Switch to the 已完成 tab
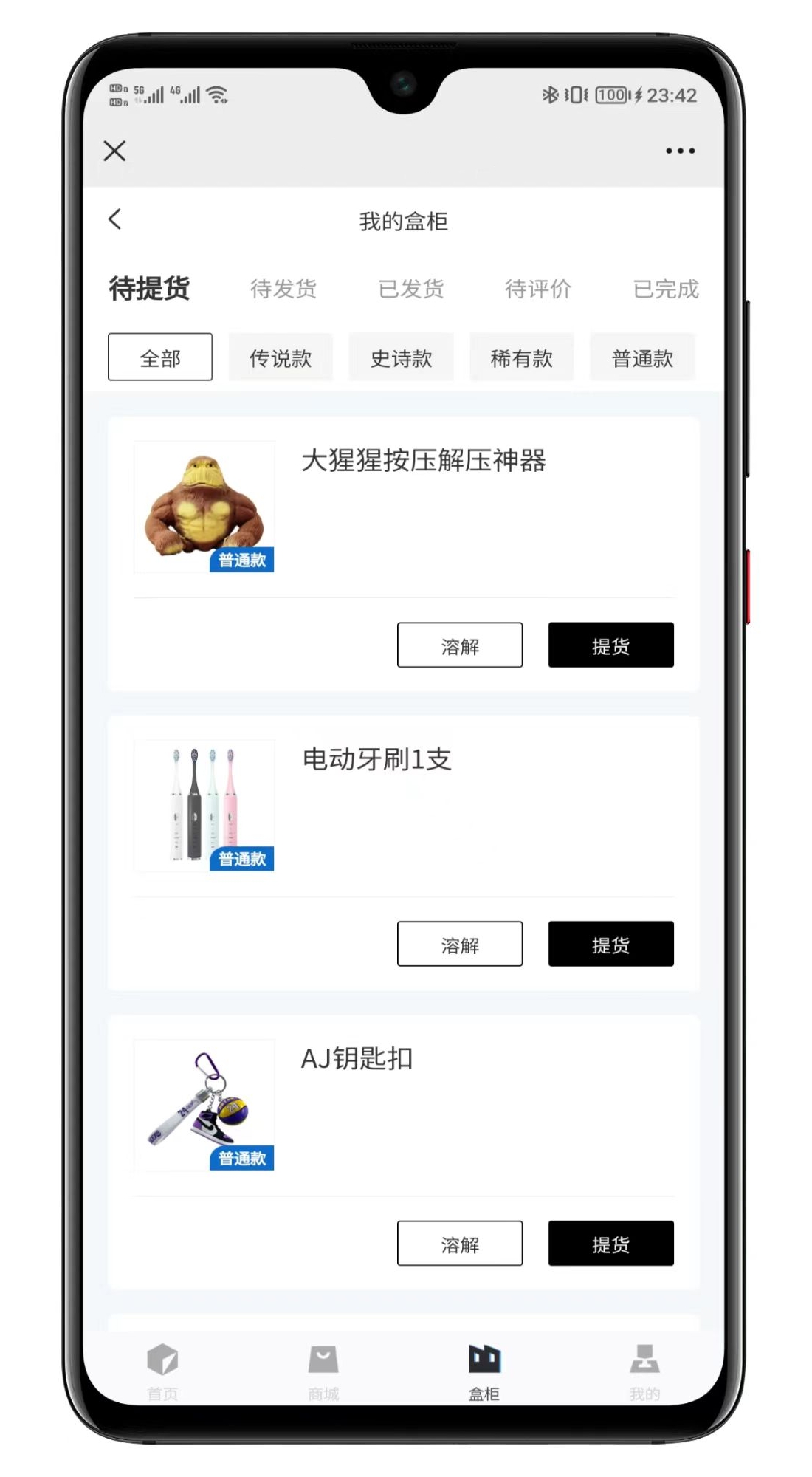Viewport: 812px width, 1477px height. [x=665, y=289]
